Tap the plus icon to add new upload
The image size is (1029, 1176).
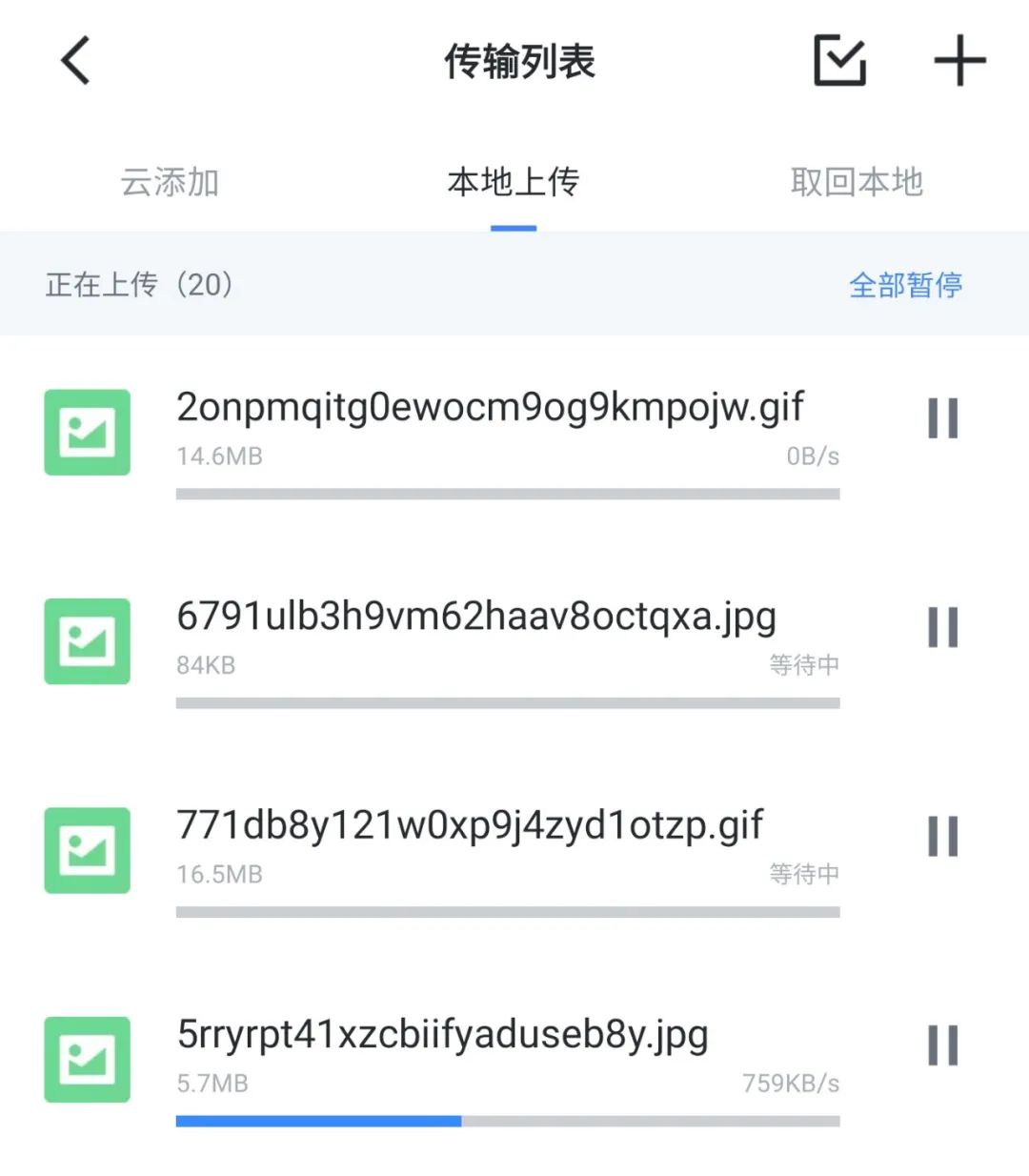[x=959, y=59]
